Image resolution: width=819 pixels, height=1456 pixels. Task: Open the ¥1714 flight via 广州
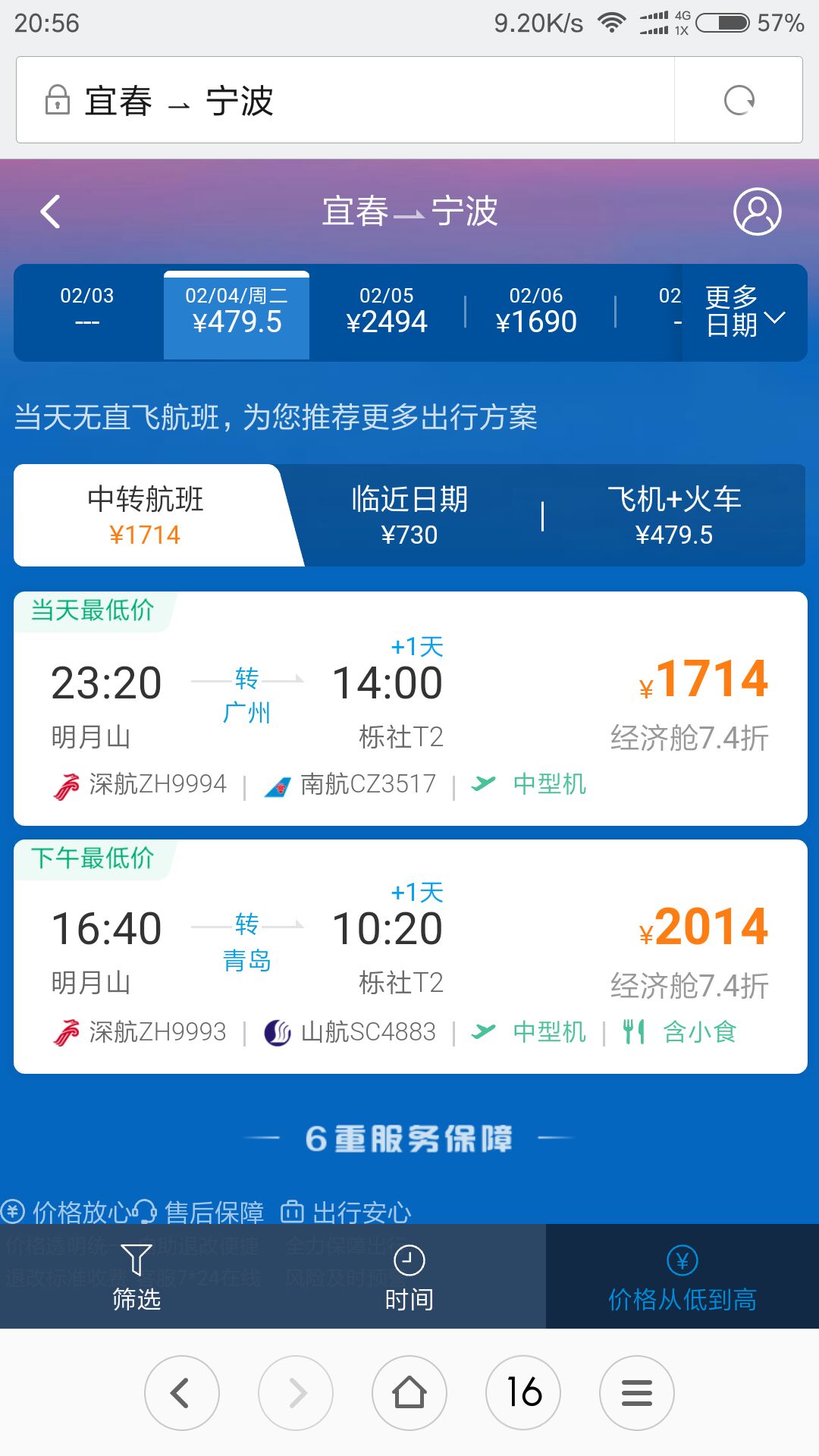pos(410,708)
